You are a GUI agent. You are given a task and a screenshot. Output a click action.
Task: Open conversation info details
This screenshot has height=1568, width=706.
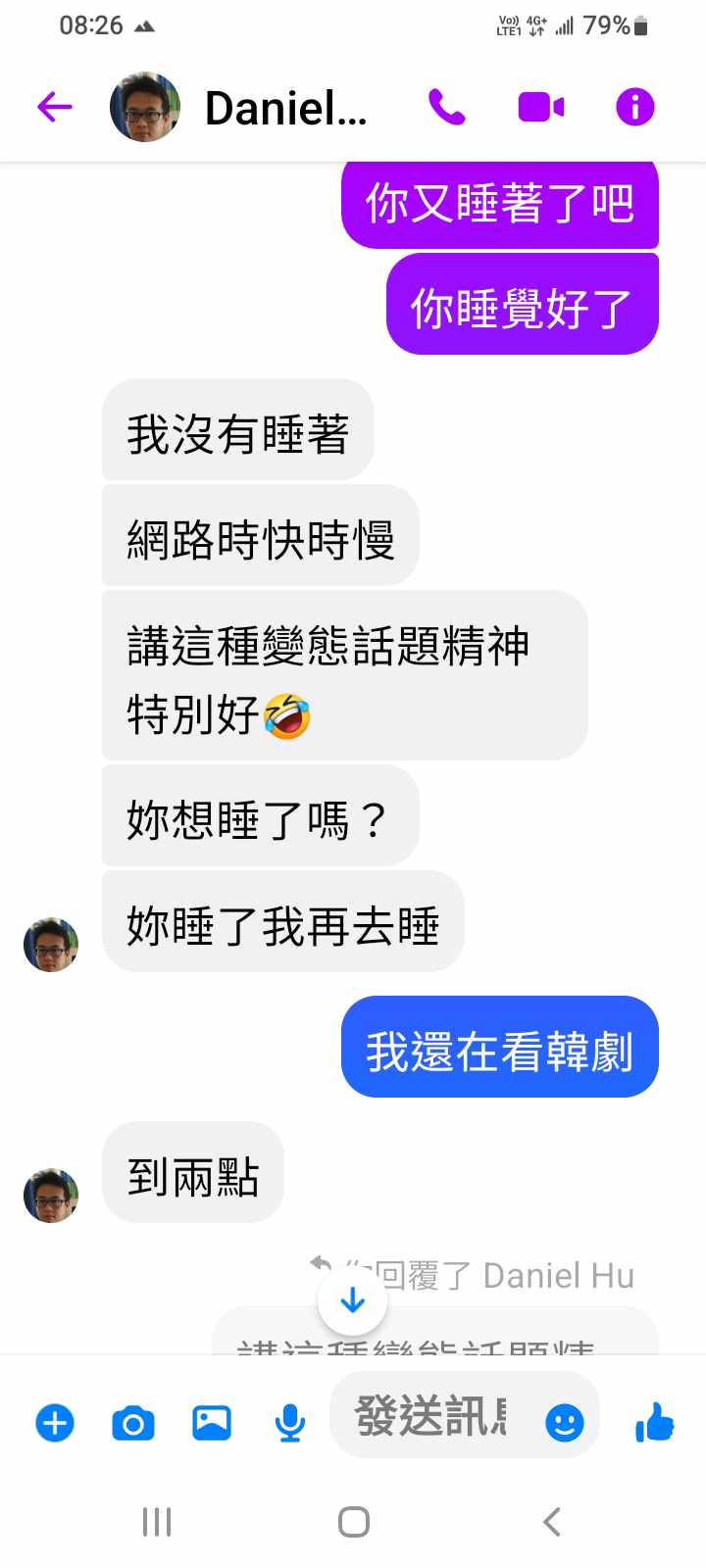[634, 107]
